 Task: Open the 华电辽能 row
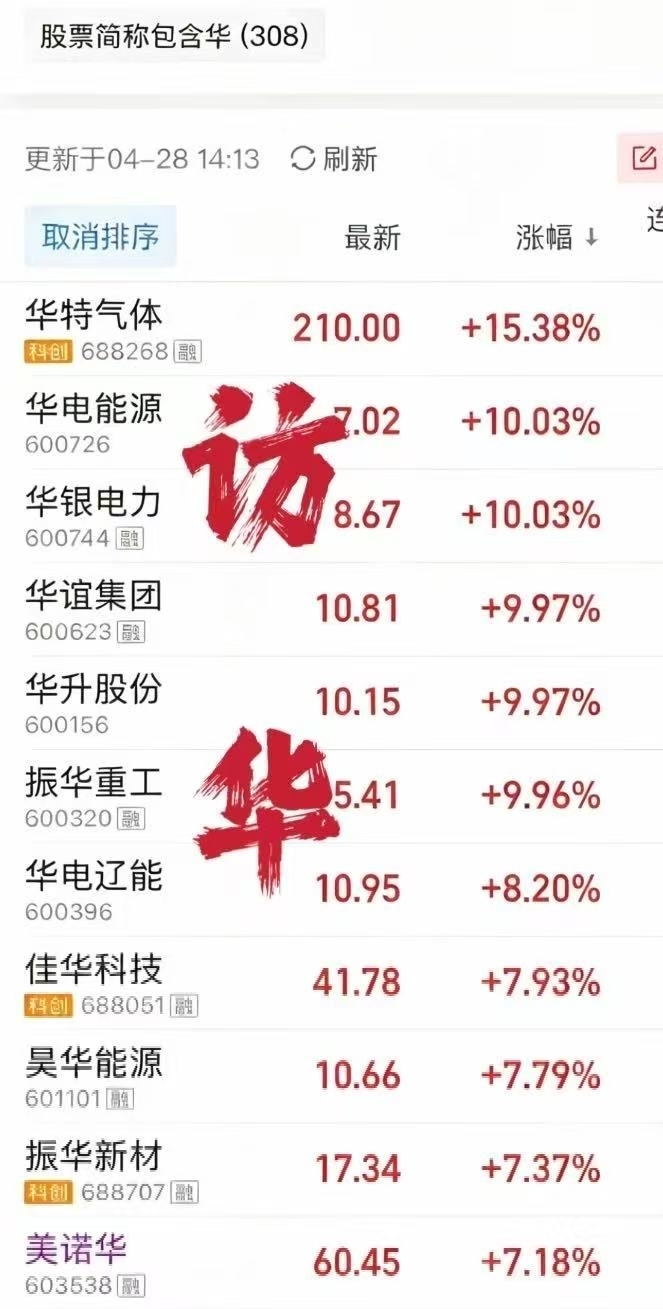[x=331, y=890]
